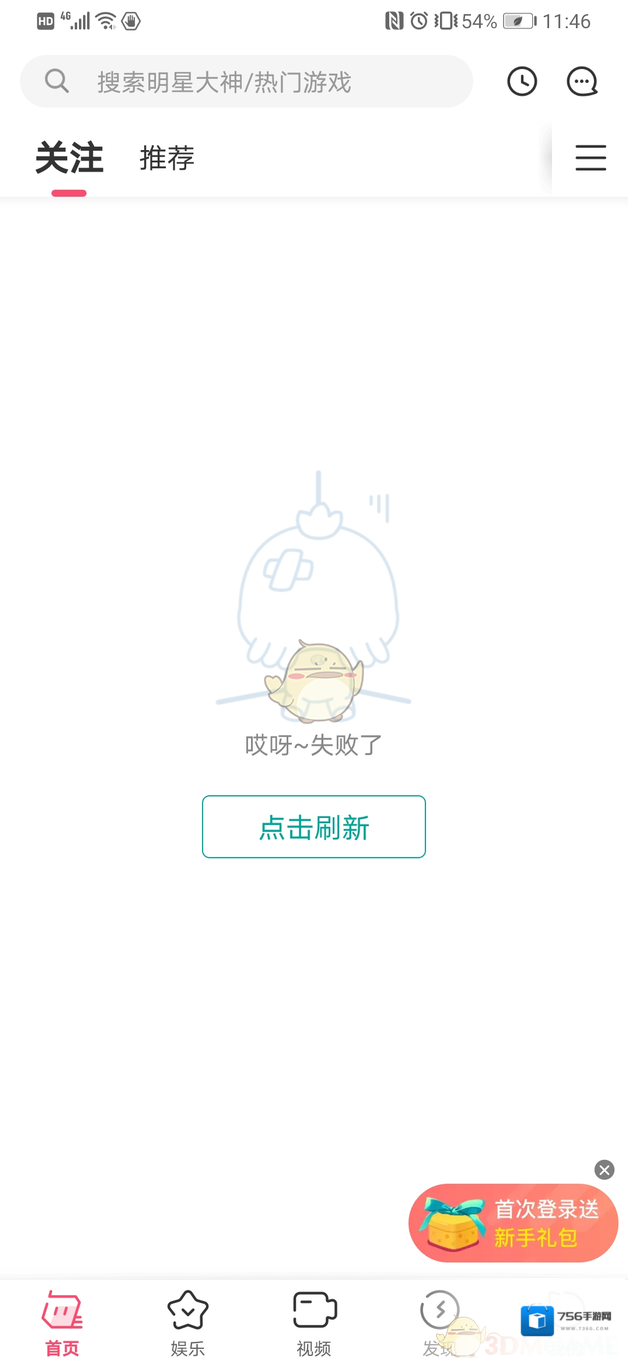The image size is (628, 1363).
Task: Open the 发现 bottom tab
Action: click(439, 1323)
